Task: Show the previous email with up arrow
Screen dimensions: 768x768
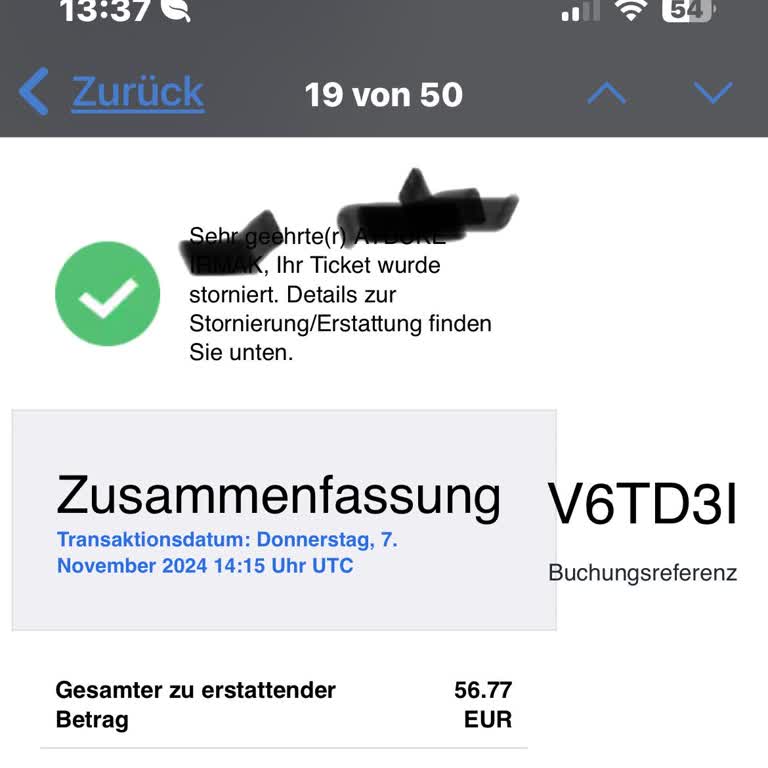Action: [606, 94]
